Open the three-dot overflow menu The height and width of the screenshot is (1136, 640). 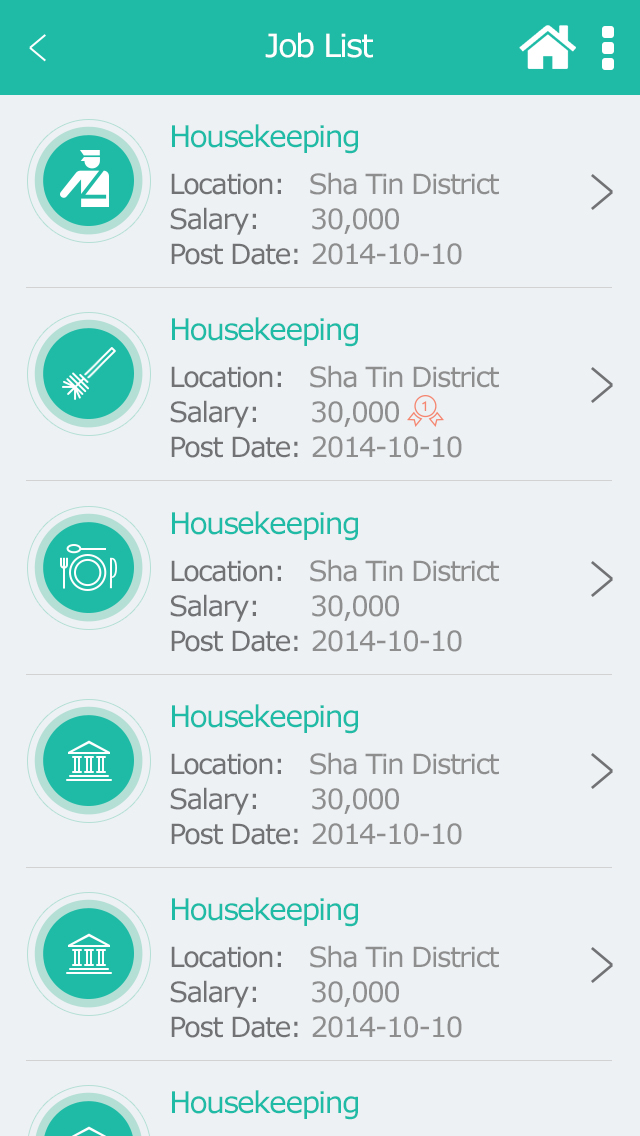pyautogui.click(x=607, y=48)
